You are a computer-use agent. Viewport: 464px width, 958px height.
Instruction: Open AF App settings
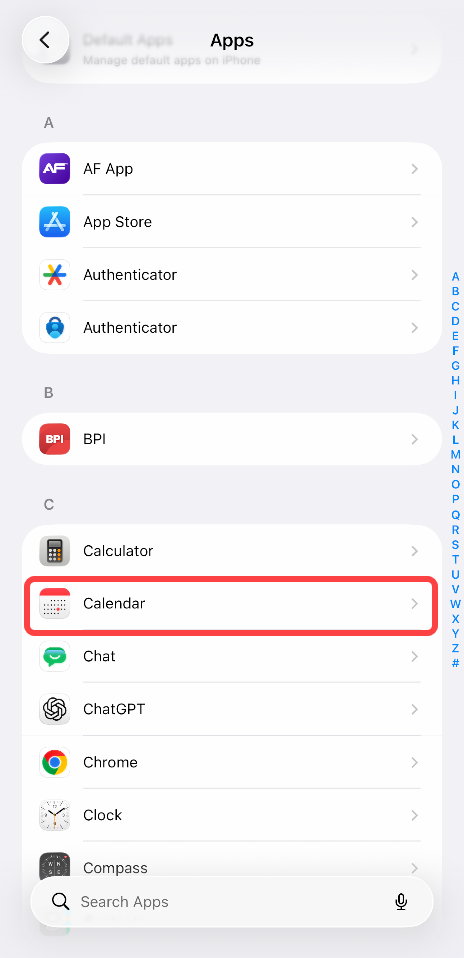[x=232, y=169]
